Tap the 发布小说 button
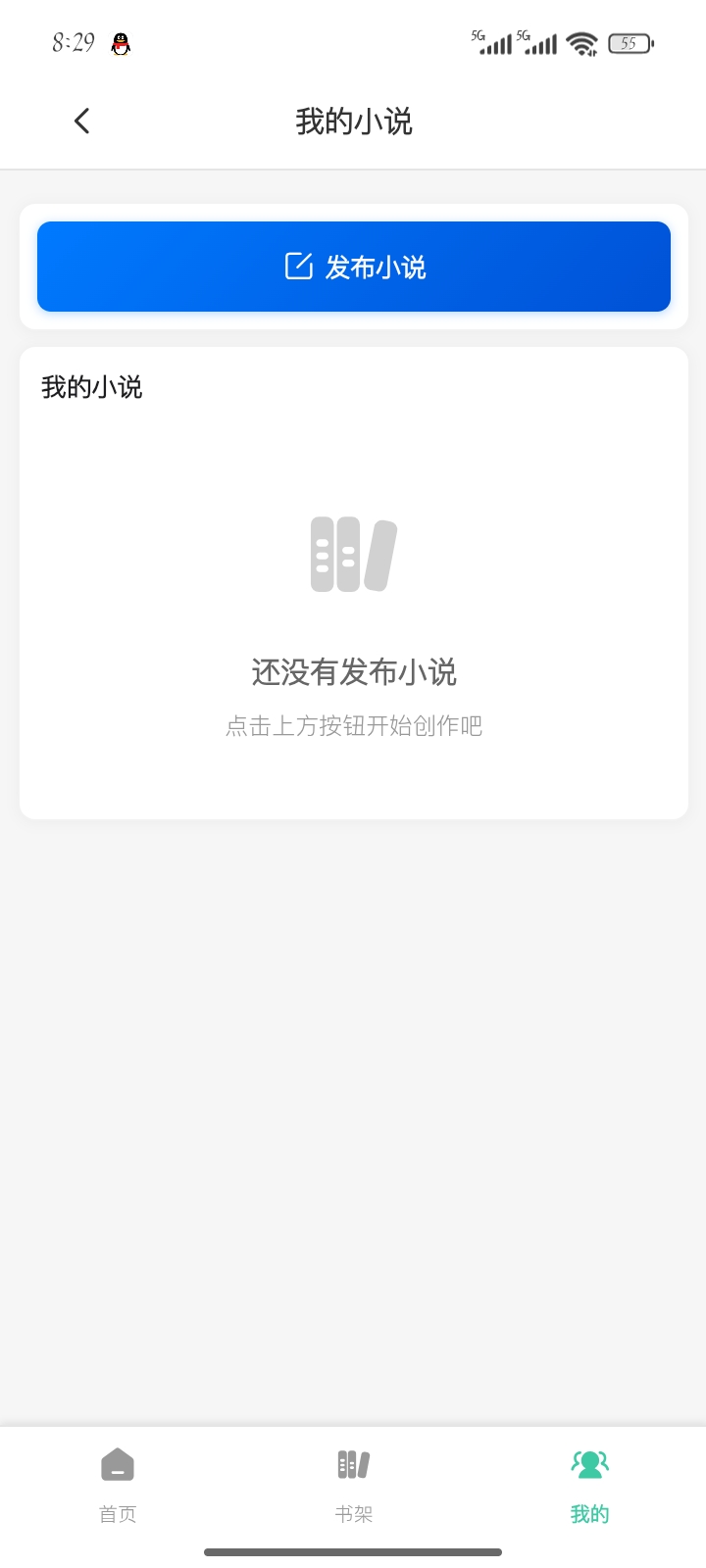Screen dimensions: 706x1568 [354, 267]
